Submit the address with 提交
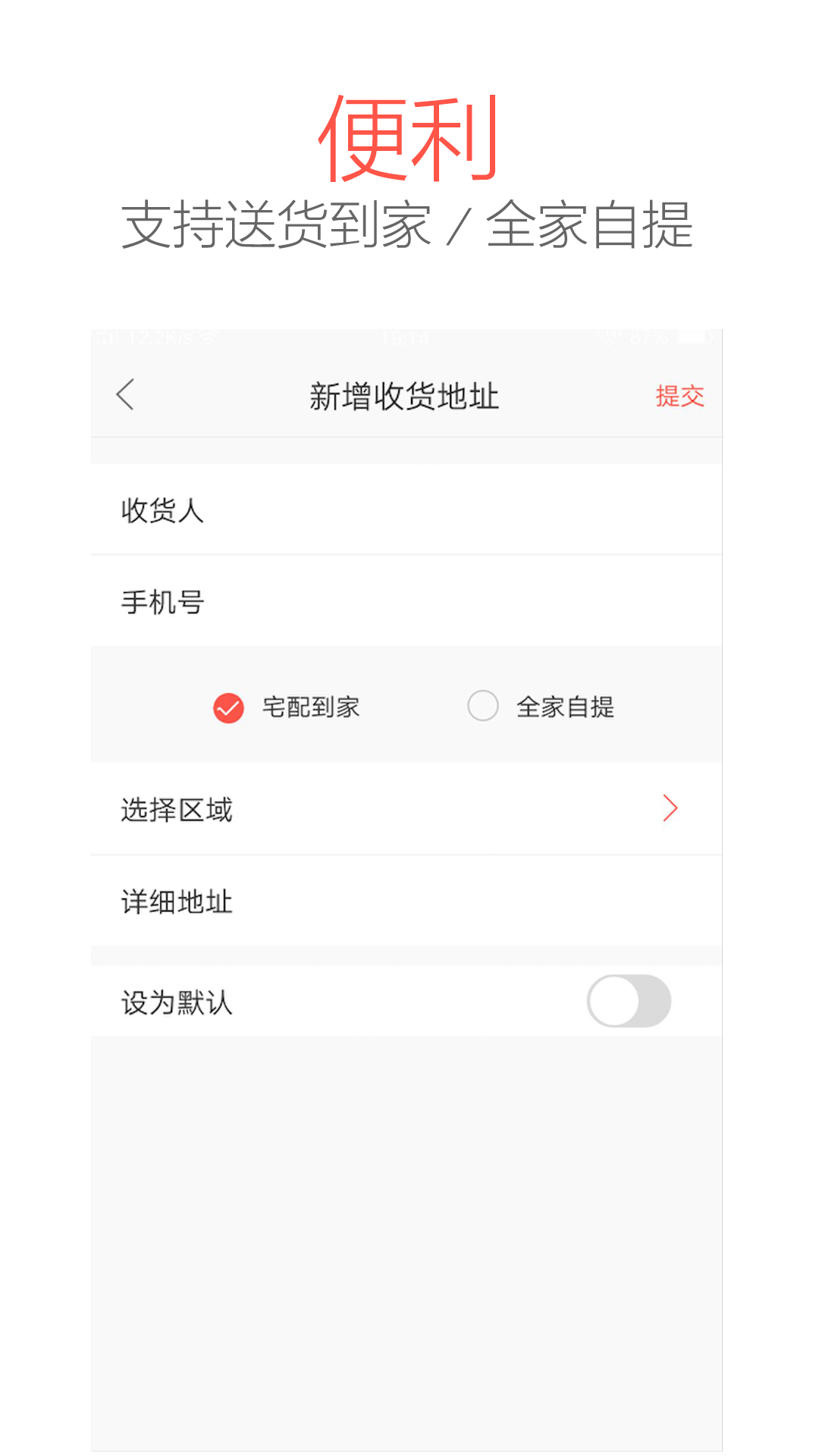This screenshot has height=1456, width=819. [x=680, y=395]
